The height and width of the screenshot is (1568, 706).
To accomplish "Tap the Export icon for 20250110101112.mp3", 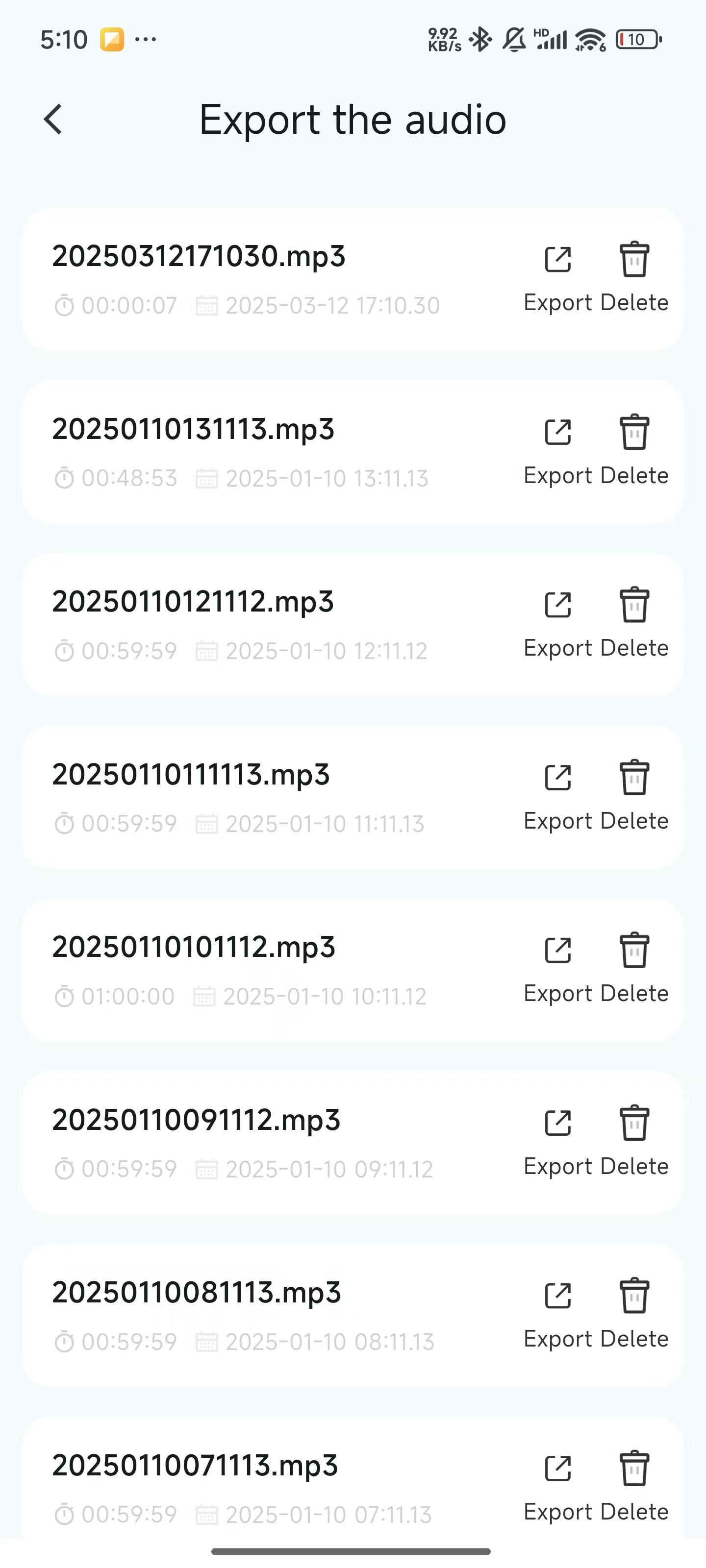I will 557,950.
